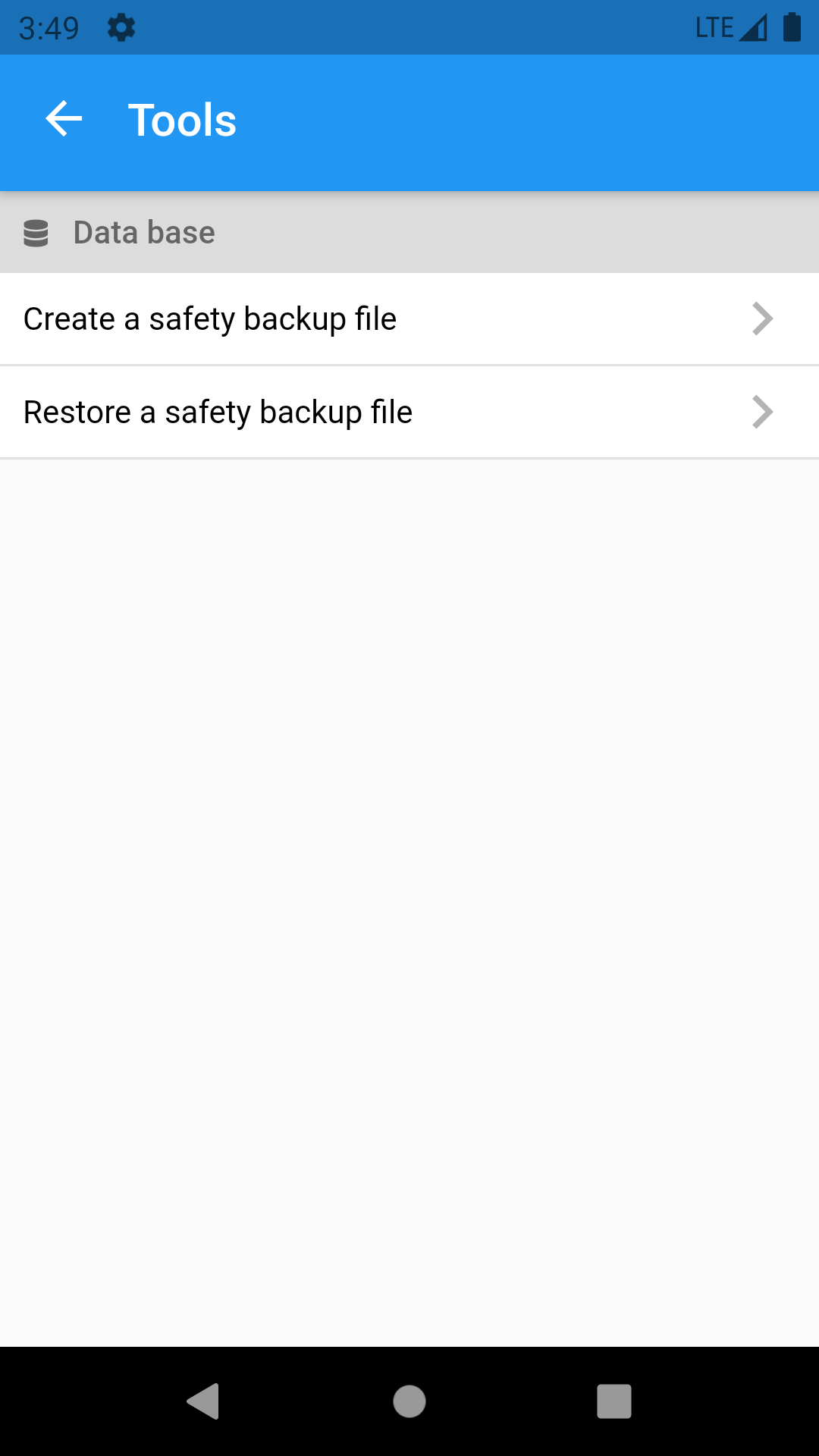Go back using the Tools header arrow

[64, 120]
